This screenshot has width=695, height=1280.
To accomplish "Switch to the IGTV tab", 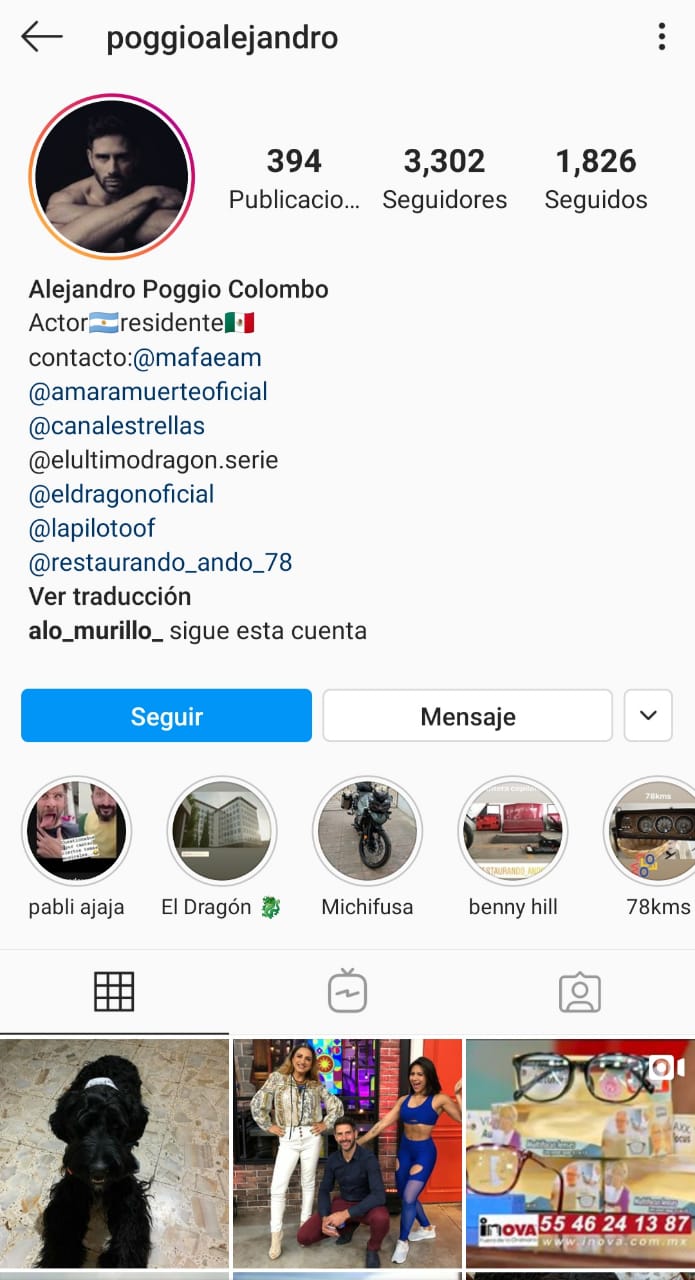I will pyautogui.click(x=347, y=991).
